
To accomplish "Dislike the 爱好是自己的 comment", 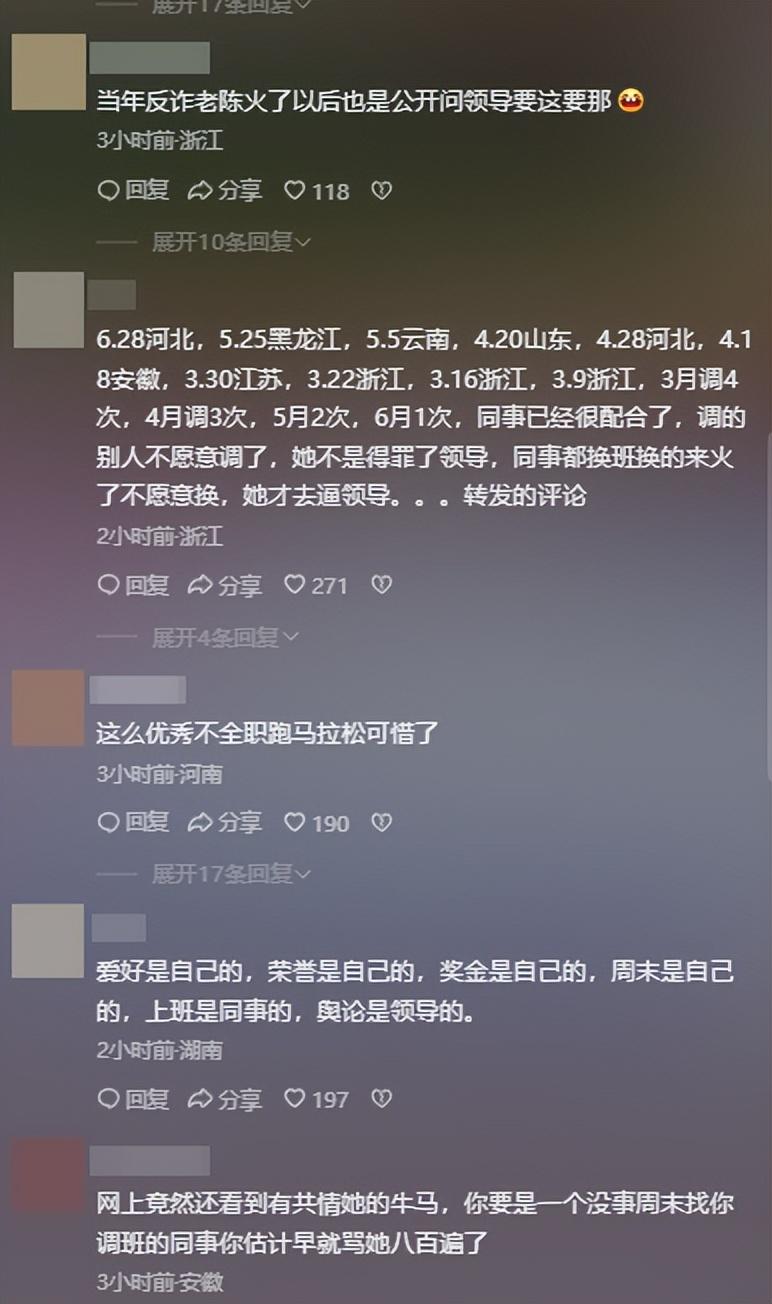I will click(381, 1099).
